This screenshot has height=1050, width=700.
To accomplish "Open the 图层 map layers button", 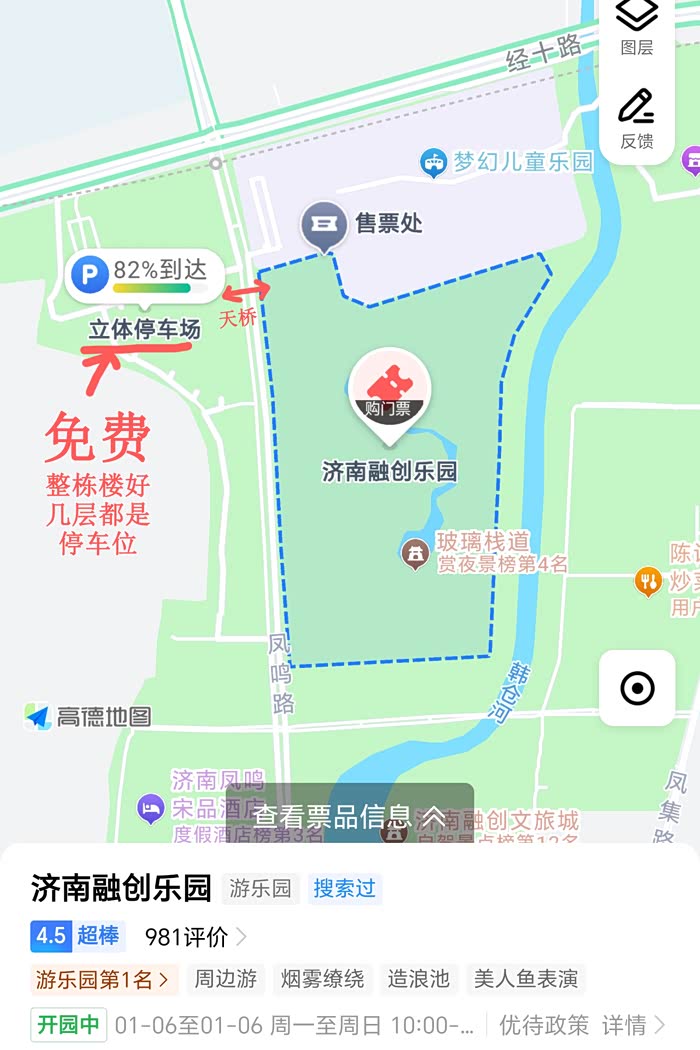I will [637, 26].
